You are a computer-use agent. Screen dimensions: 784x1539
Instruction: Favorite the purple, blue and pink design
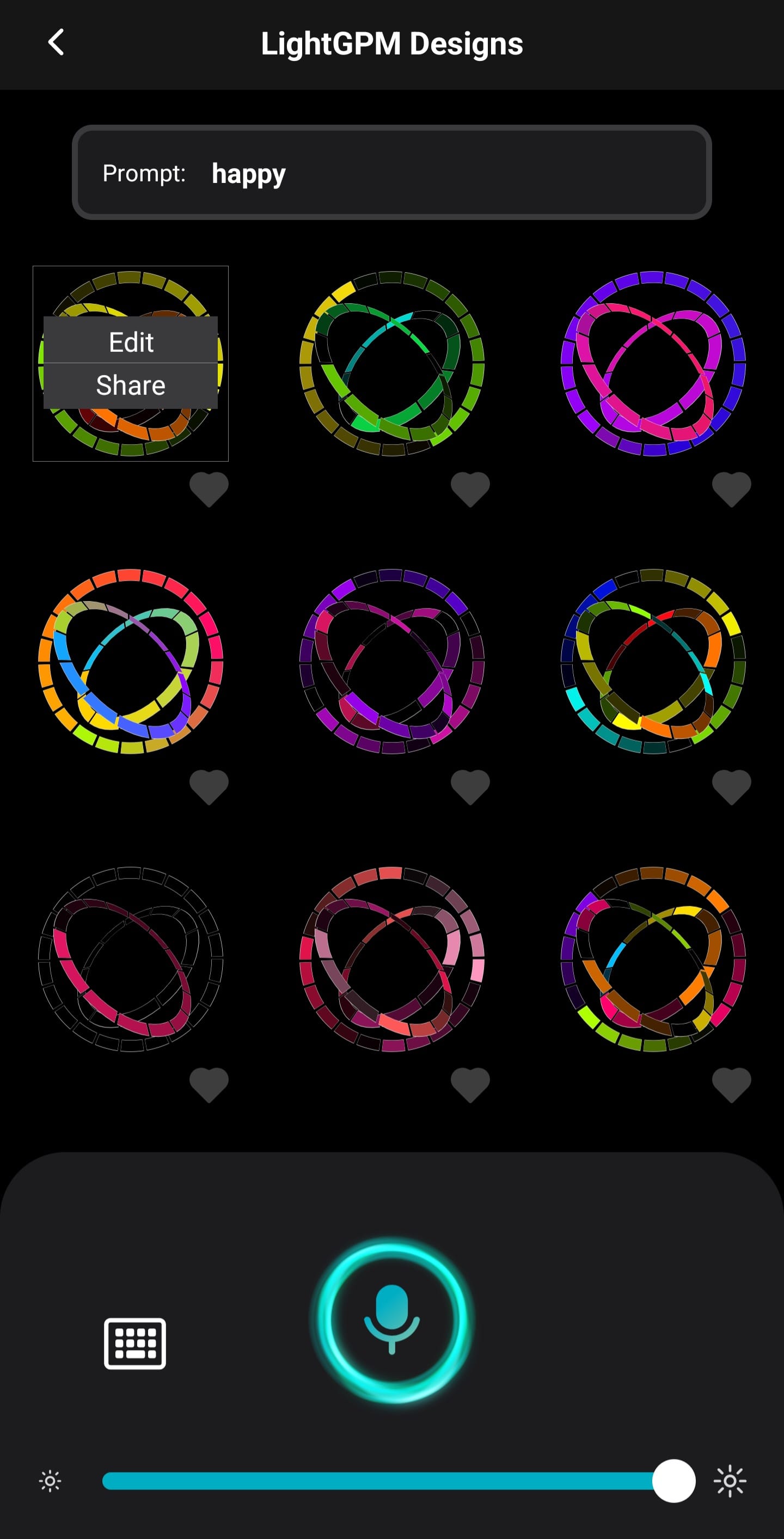tap(731, 489)
